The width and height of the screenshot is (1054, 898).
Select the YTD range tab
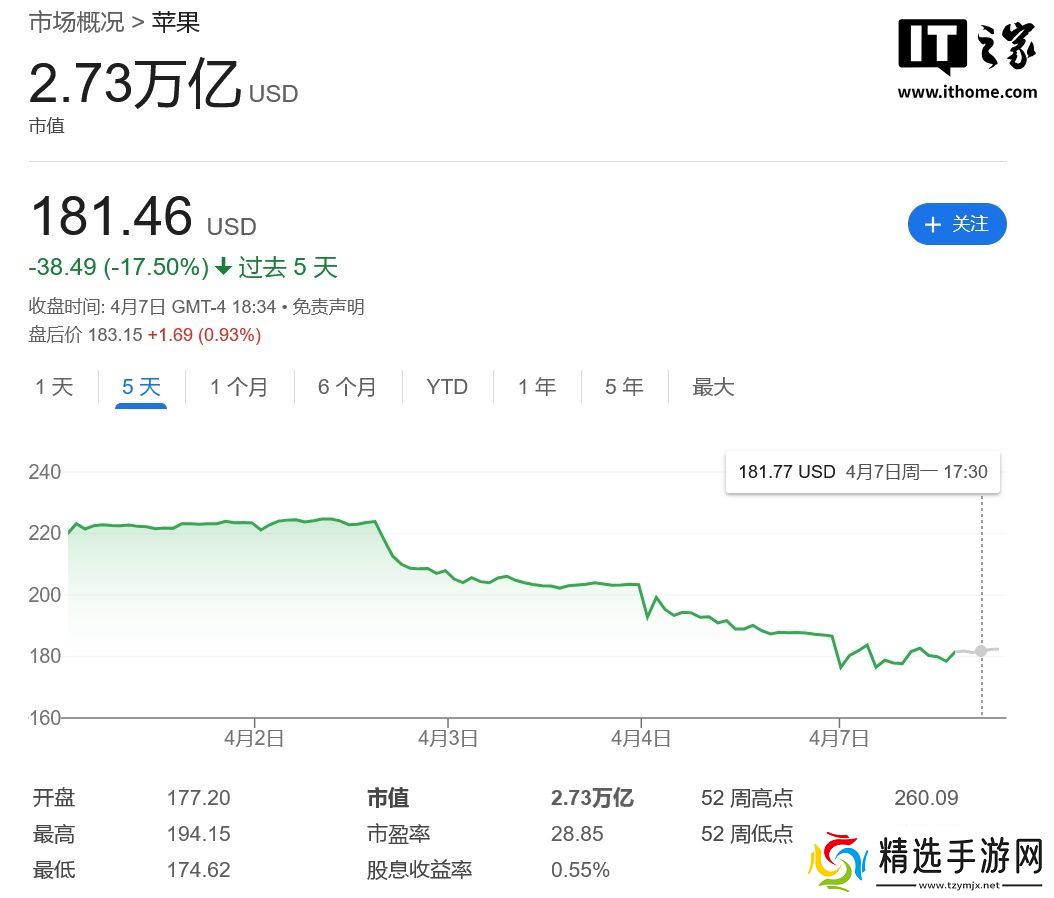[x=447, y=387]
